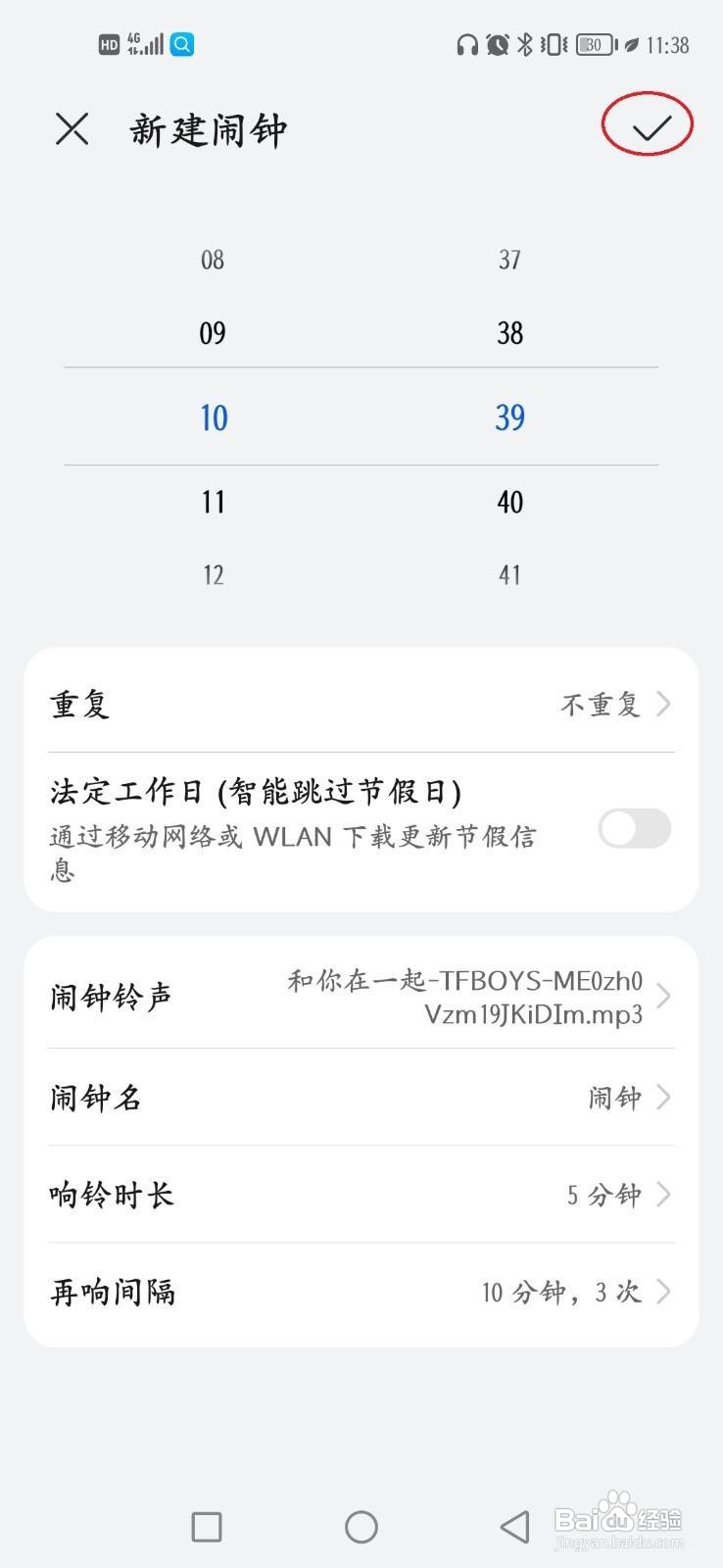Toggle the WLAN holiday update switch off
The width and height of the screenshot is (723, 1568).
point(633,829)
